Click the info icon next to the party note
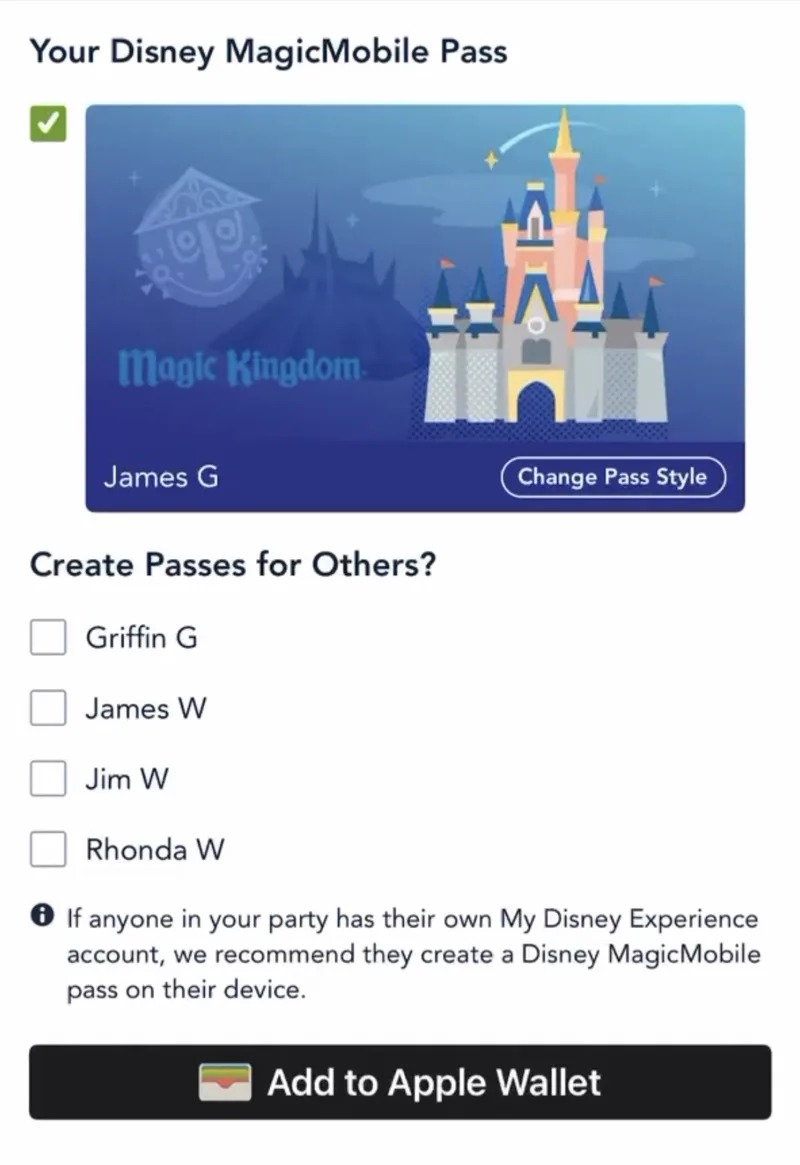Screen dimensions: 800x1165 [41, 918]
